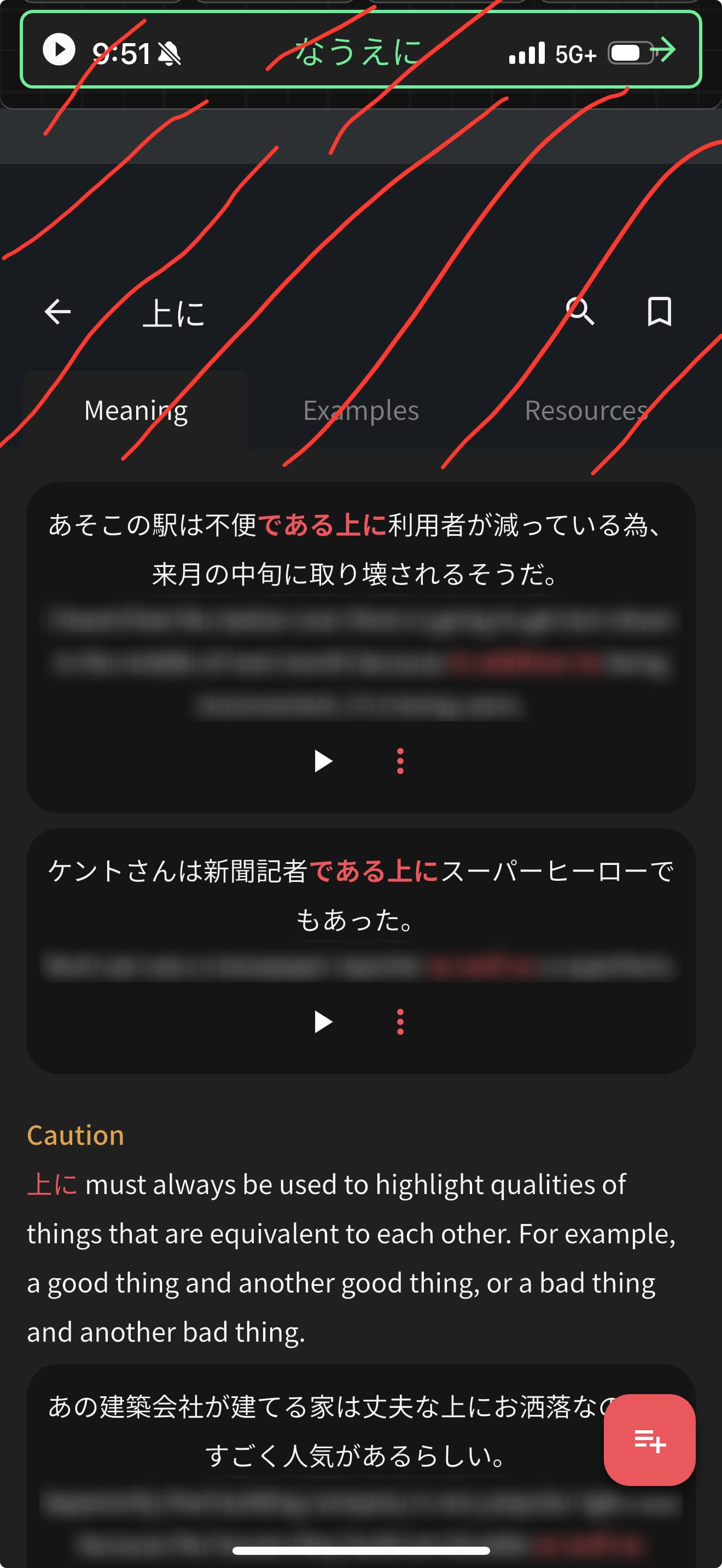This screenshot has width=722, height=1568.
Task: Go back using the arrow icon
Action: tap(58, 312)
